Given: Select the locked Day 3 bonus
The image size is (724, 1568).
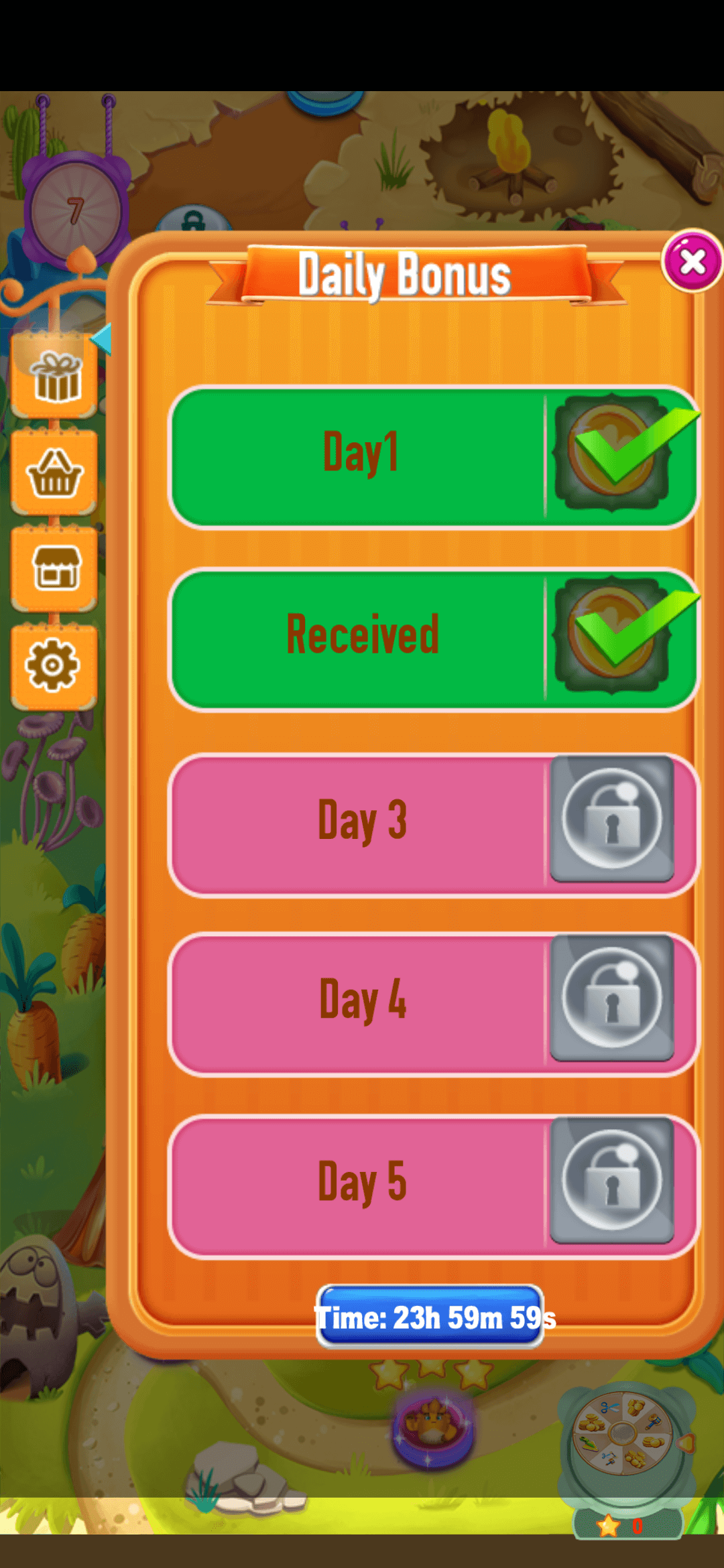Looking at the screenshot, I should (432, 824).
